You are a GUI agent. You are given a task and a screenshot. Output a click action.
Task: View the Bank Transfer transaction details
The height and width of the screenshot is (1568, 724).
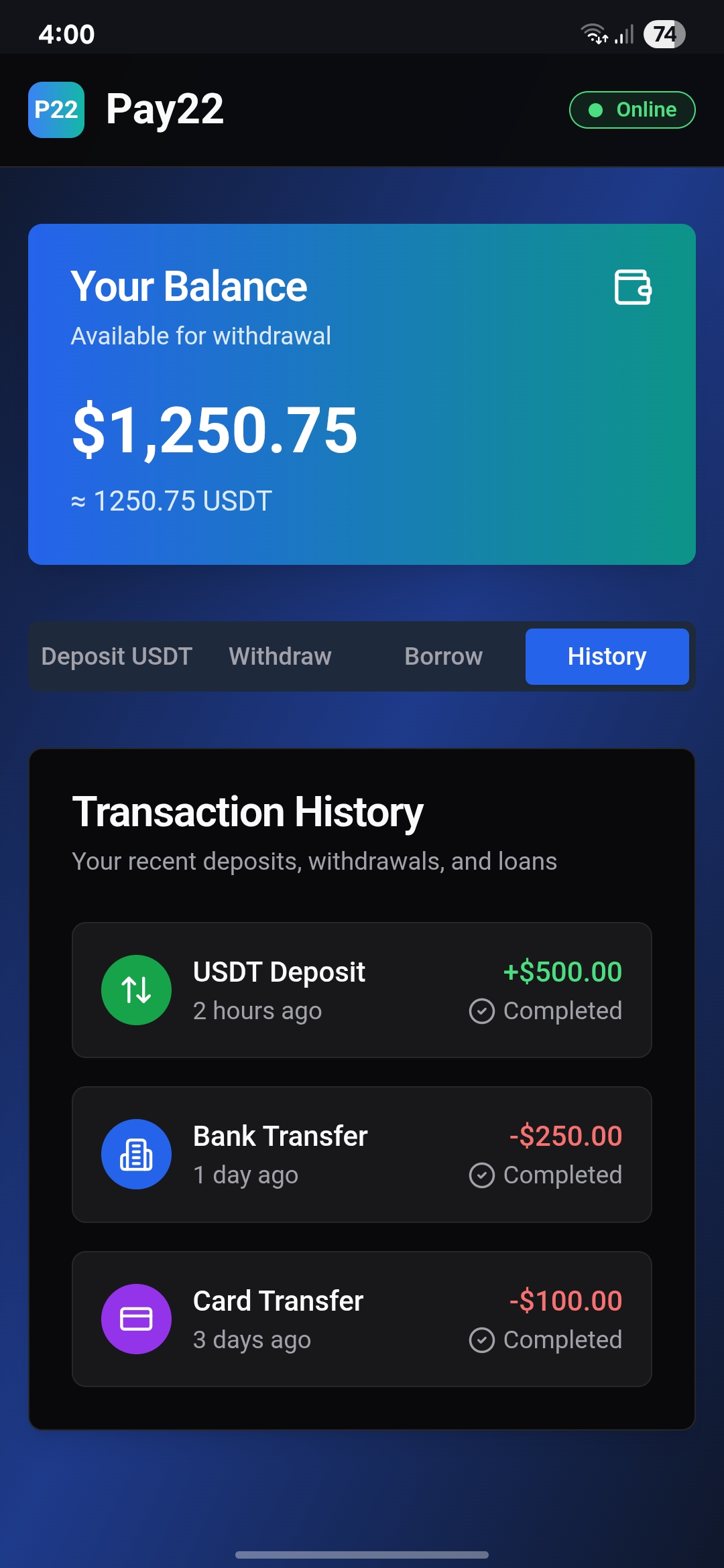(x=361, y=1154)
